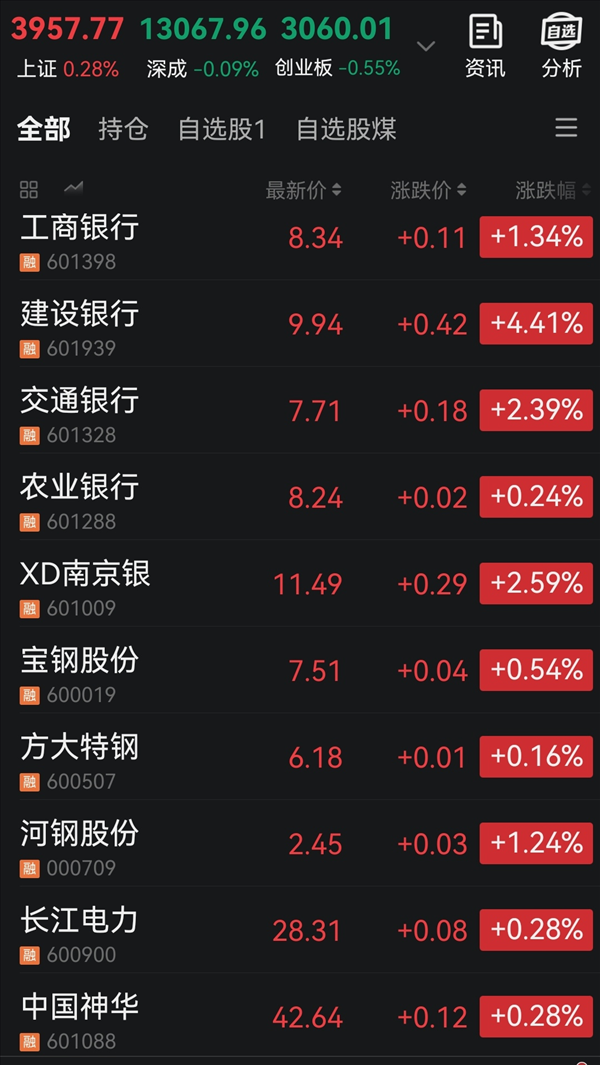Sort list by 涨跌价
The width and height of the screenshot is (600, 1065).
coord(428,190)
